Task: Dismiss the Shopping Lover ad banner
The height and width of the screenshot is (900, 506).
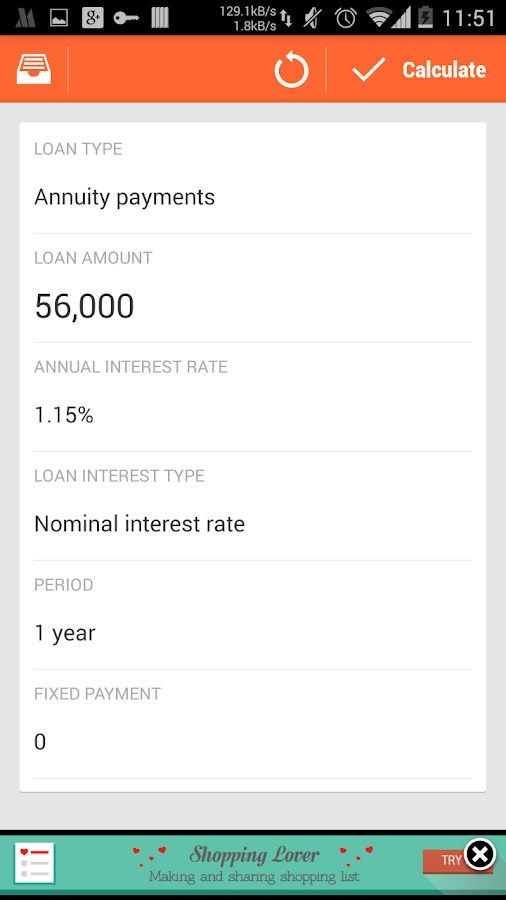Action: click(480, 855)
